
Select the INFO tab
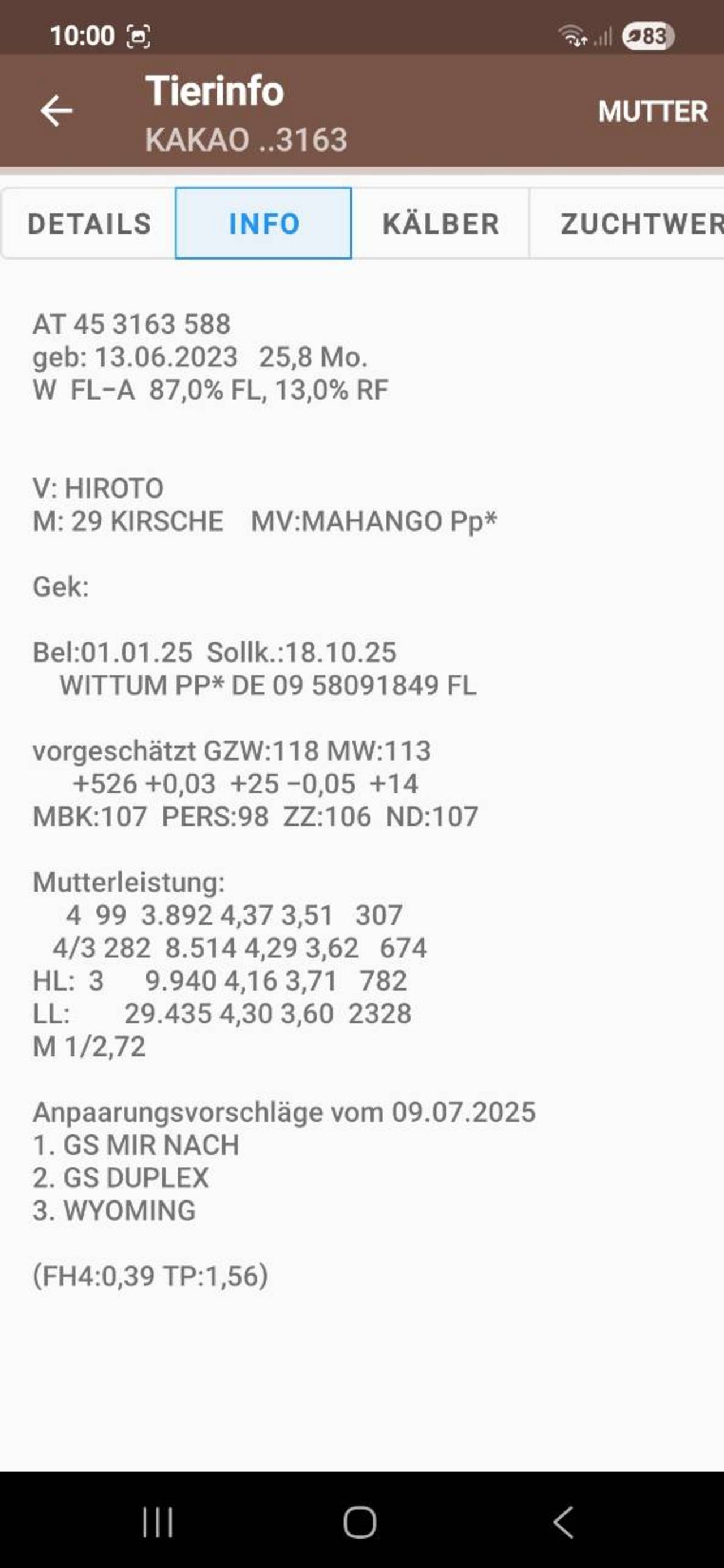264,223
